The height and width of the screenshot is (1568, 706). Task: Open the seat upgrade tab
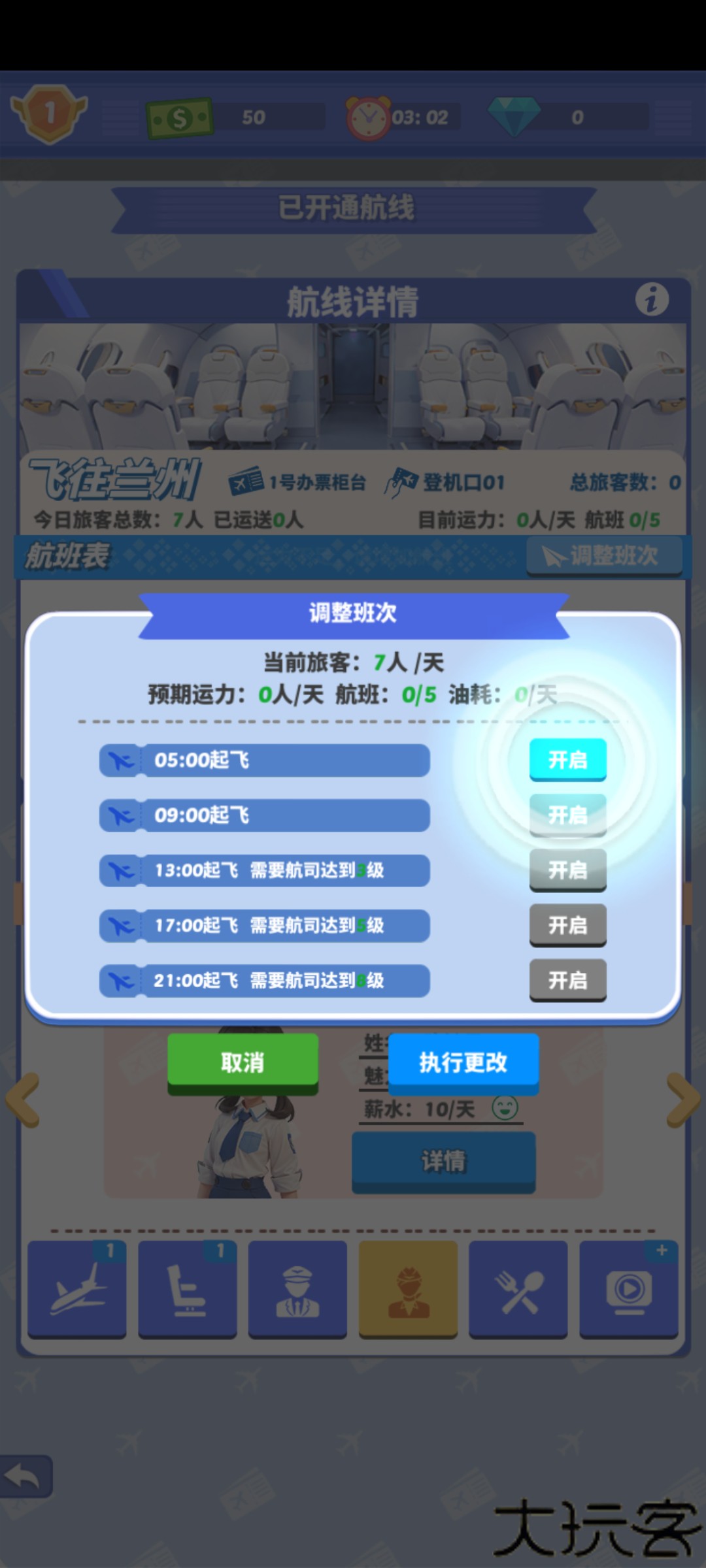point(188,1288)
